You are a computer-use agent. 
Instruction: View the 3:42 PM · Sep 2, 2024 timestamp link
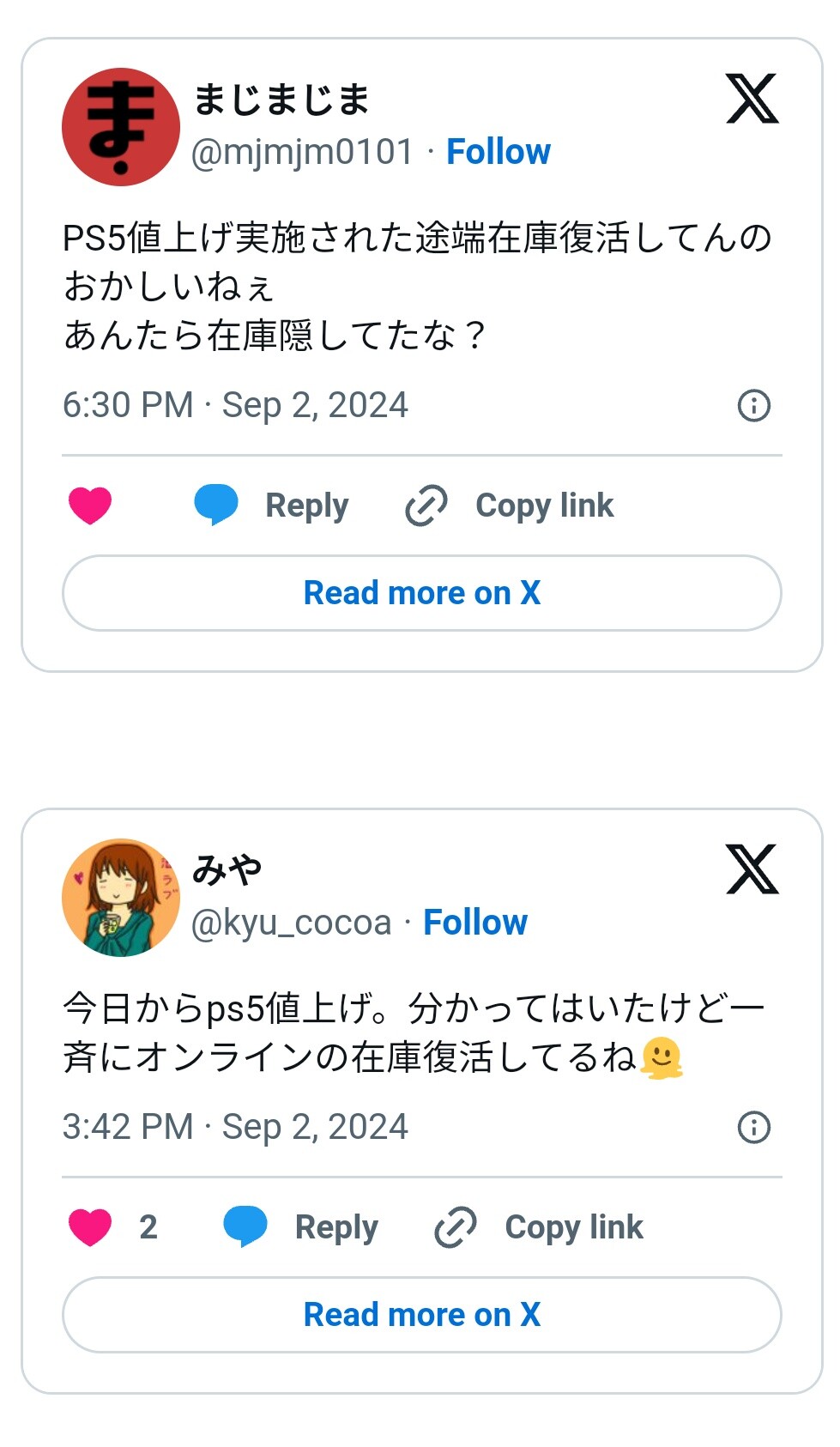click(235, 1127)
